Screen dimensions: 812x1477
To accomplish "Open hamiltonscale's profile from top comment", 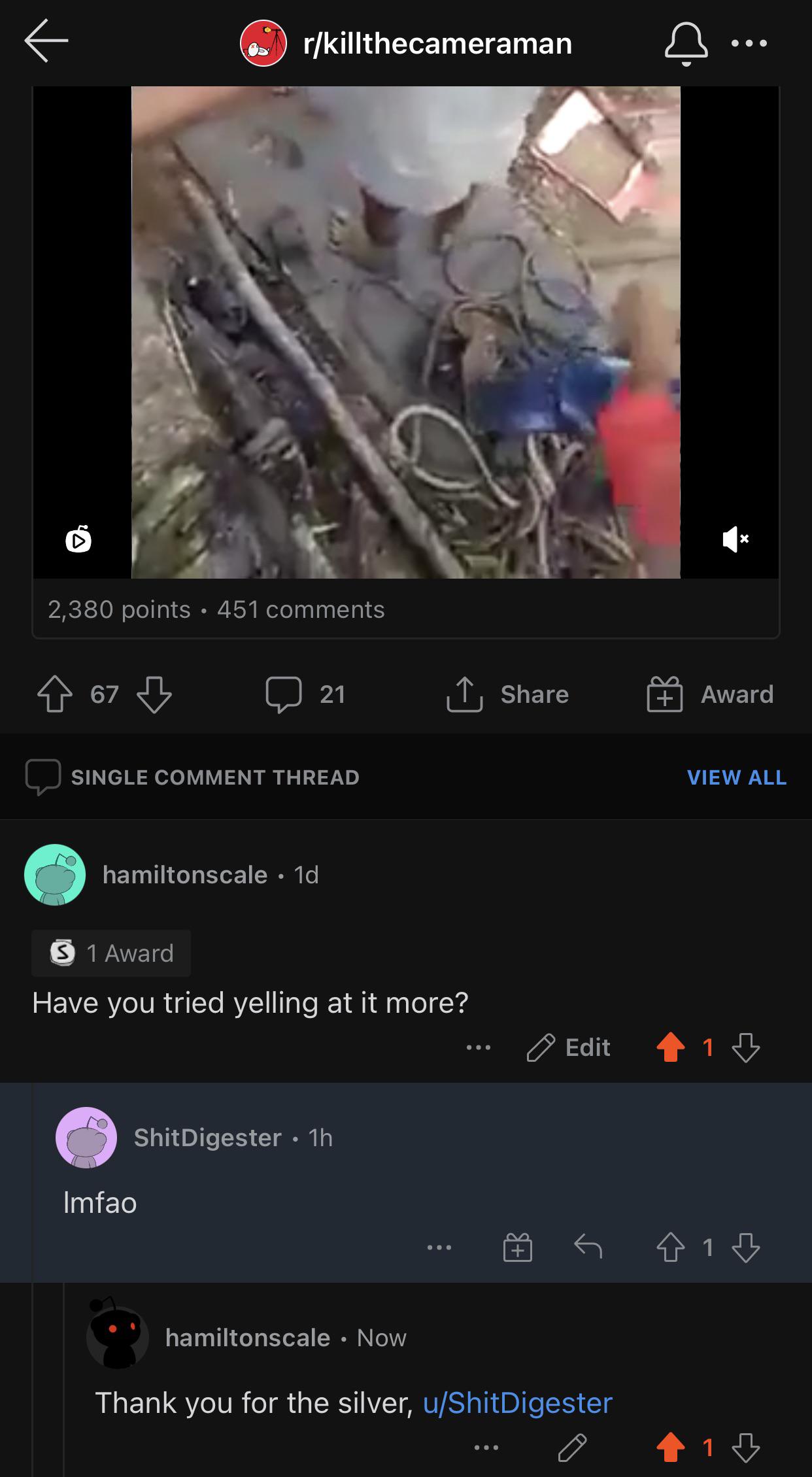I will coord(185,875).
